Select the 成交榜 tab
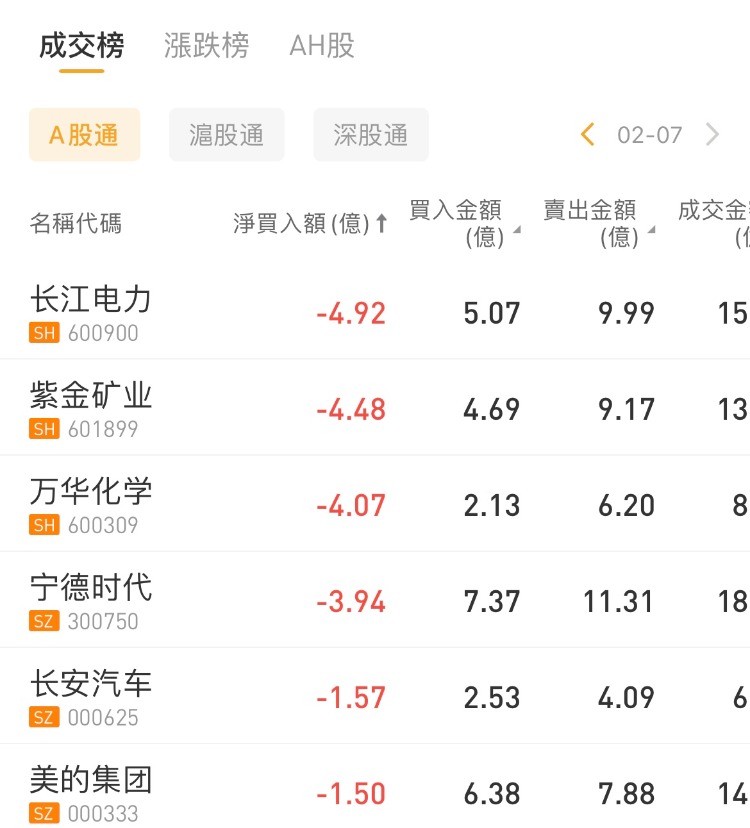The width and height of the screenshot is (750, 828). click(x=81, y=46)
